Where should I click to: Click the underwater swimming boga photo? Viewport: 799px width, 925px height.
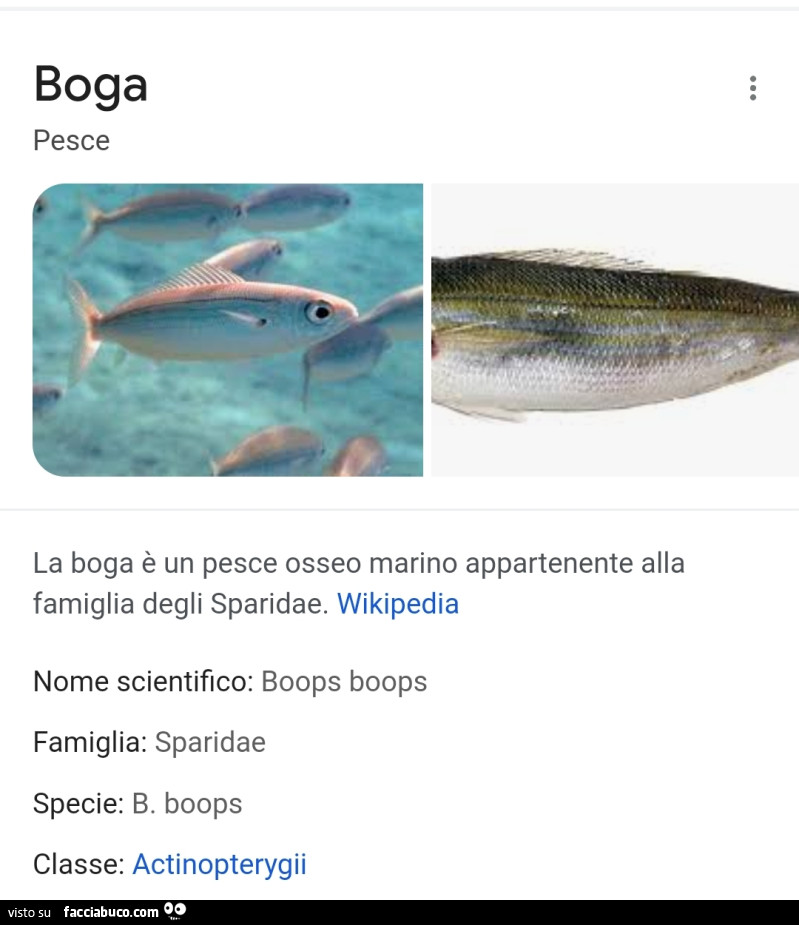228,330
